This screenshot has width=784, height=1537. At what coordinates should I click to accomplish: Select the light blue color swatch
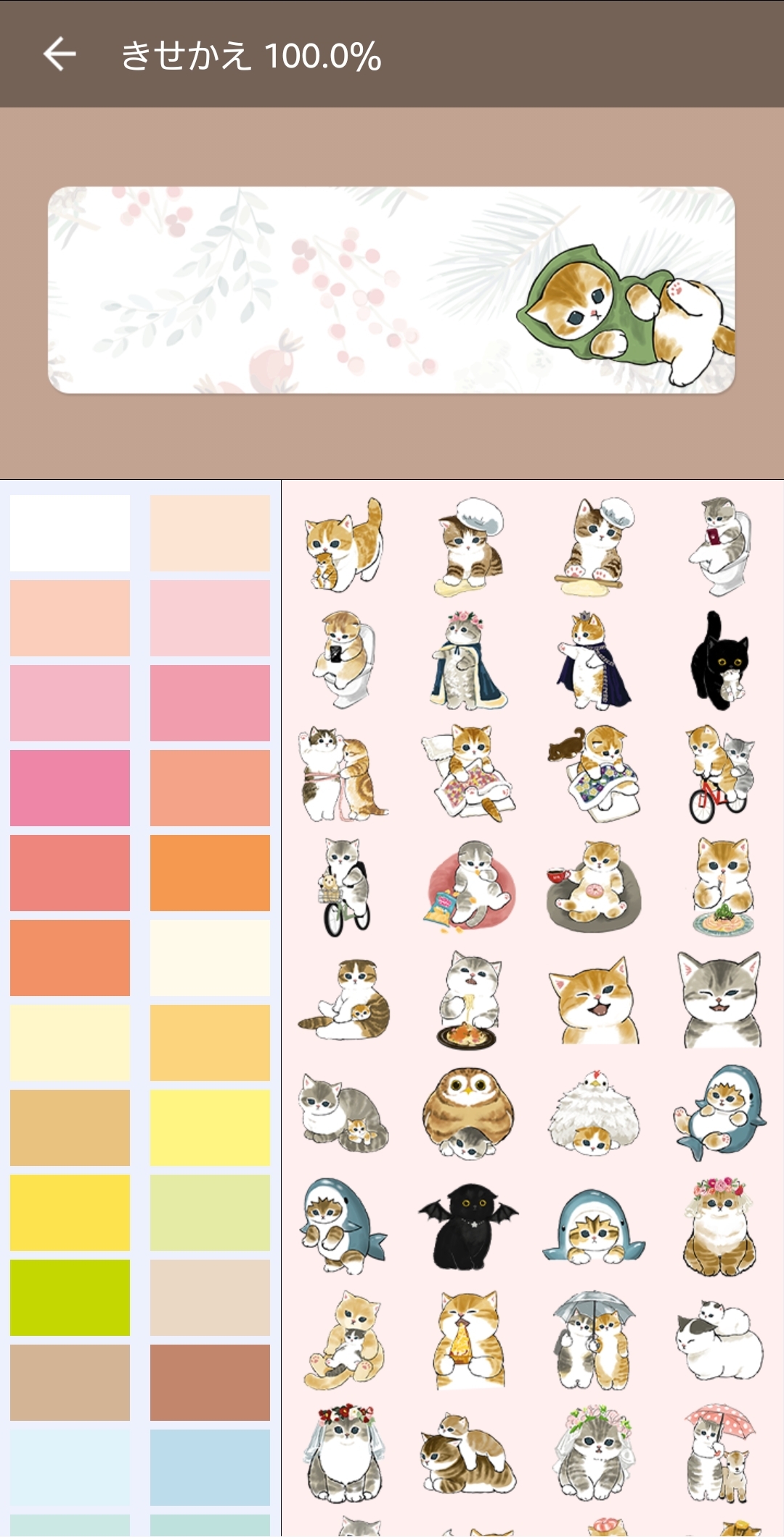pos(210,1467)
